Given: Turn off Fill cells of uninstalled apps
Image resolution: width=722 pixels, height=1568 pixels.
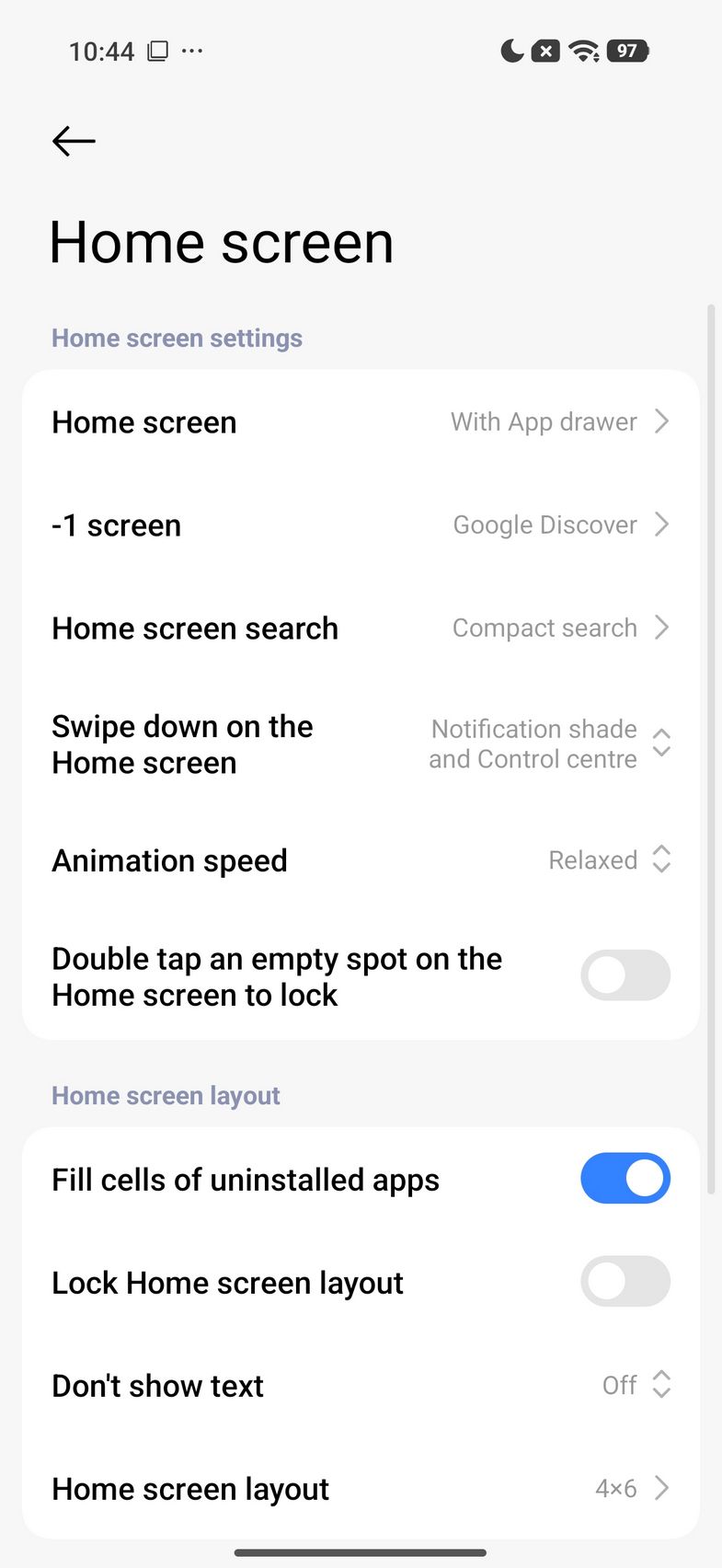Looking at the screenshot, I should point(625,1179).
